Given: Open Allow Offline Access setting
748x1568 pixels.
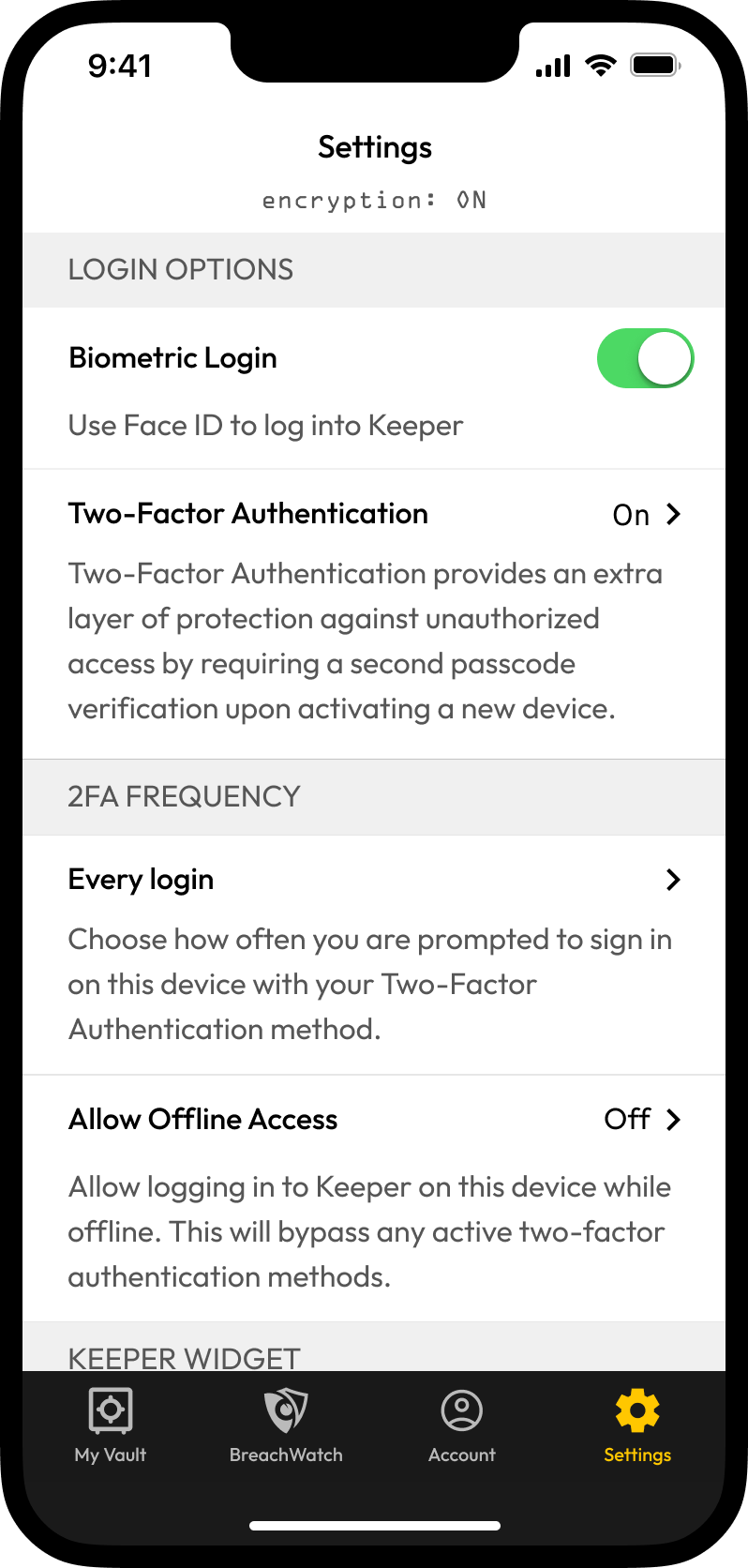Looking at the screenshot, I should tap(373, 1120).
